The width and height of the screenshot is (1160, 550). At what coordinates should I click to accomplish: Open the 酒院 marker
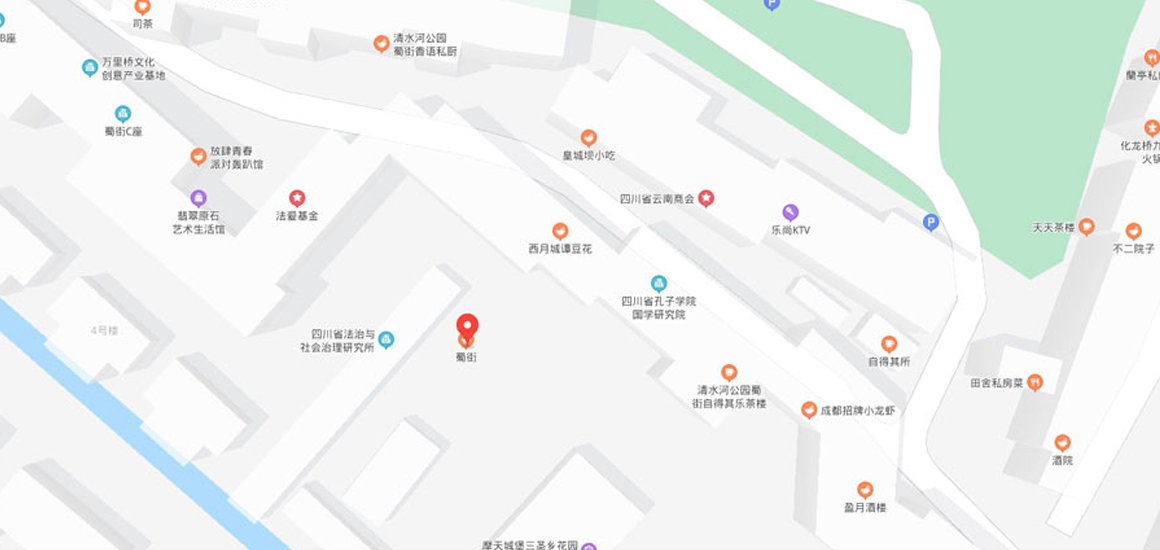pos(1062,442)
